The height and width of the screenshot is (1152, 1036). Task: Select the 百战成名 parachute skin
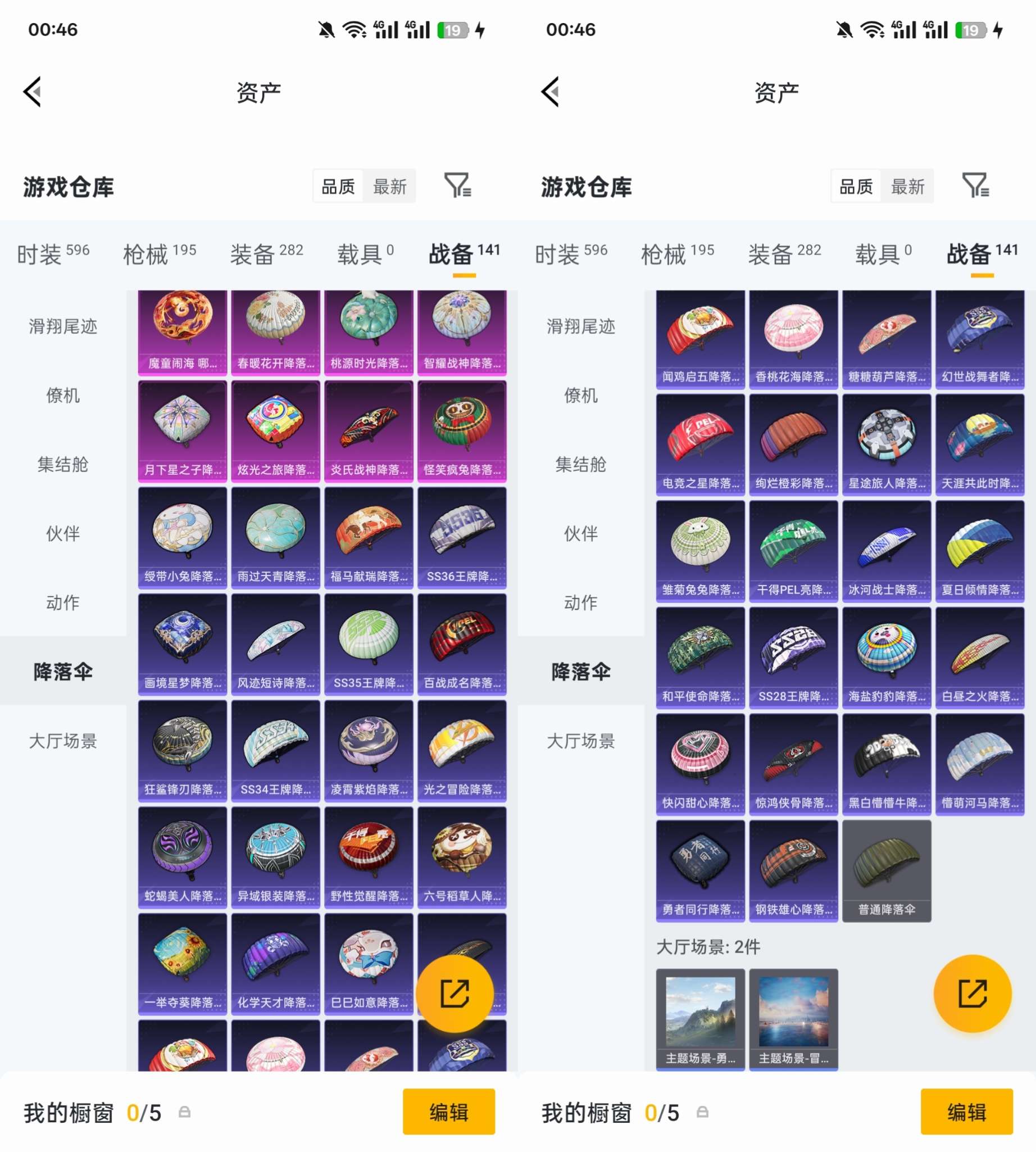click(462, 643)
